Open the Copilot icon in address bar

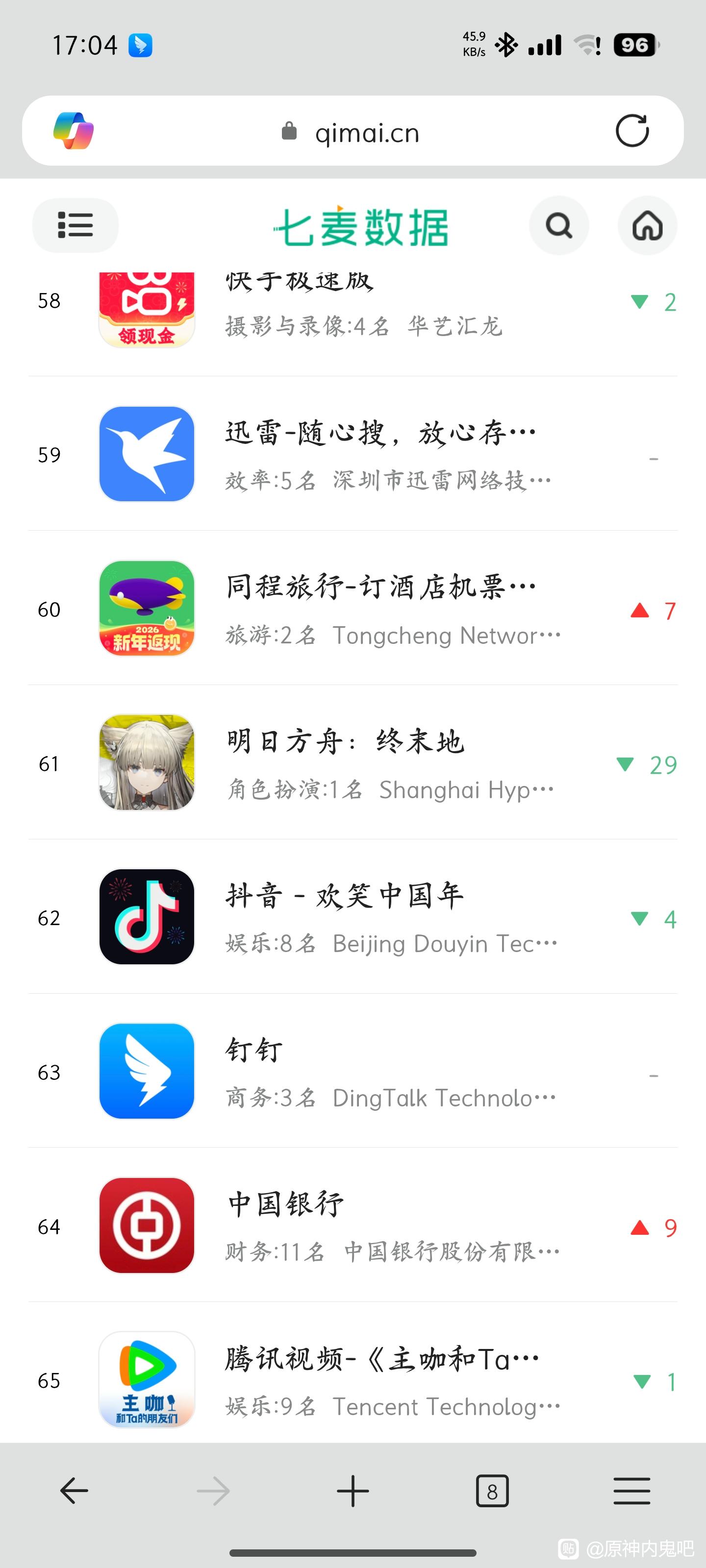[x=74, y=131]
